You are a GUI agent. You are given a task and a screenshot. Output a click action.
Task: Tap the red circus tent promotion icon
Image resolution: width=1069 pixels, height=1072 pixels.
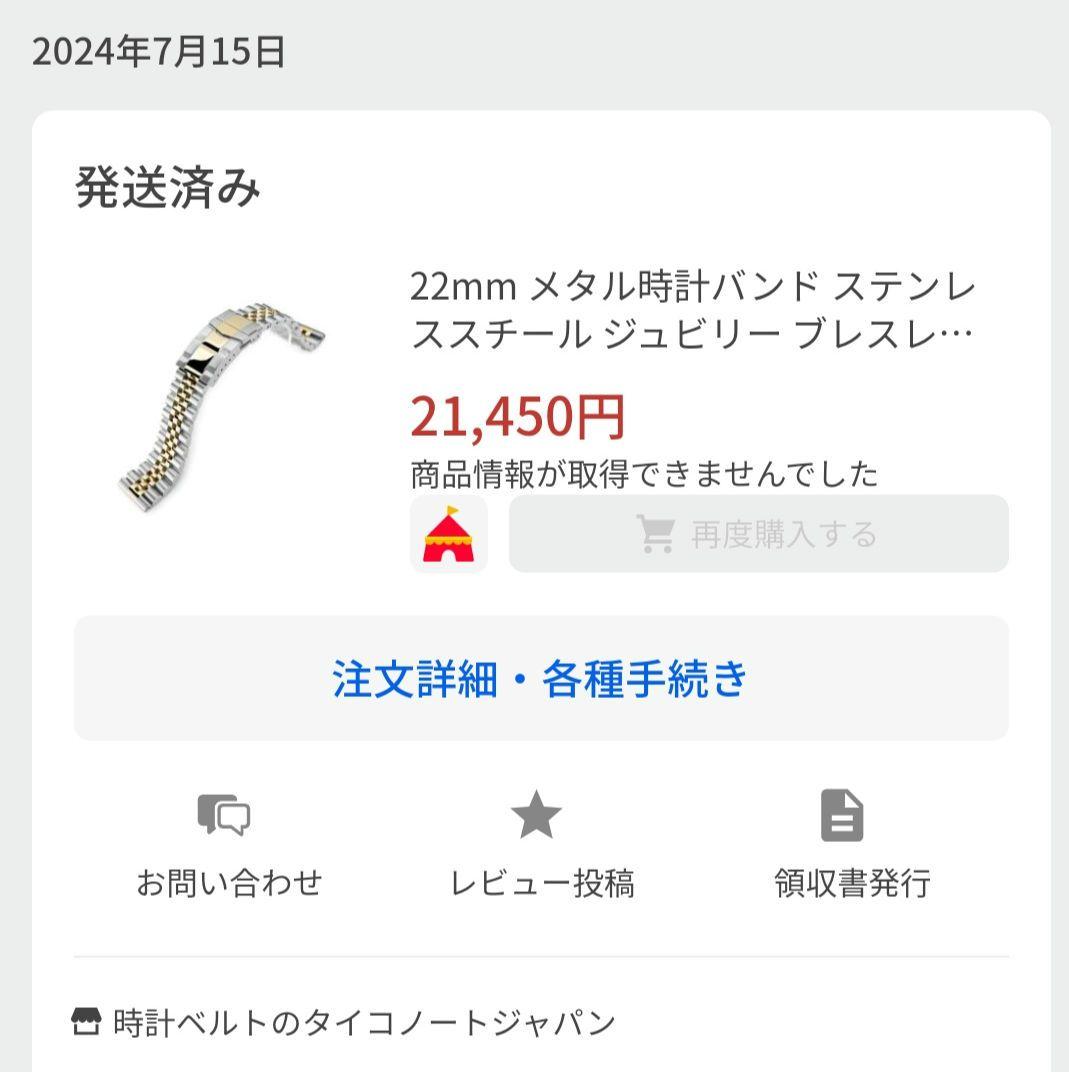coord(447,535)
